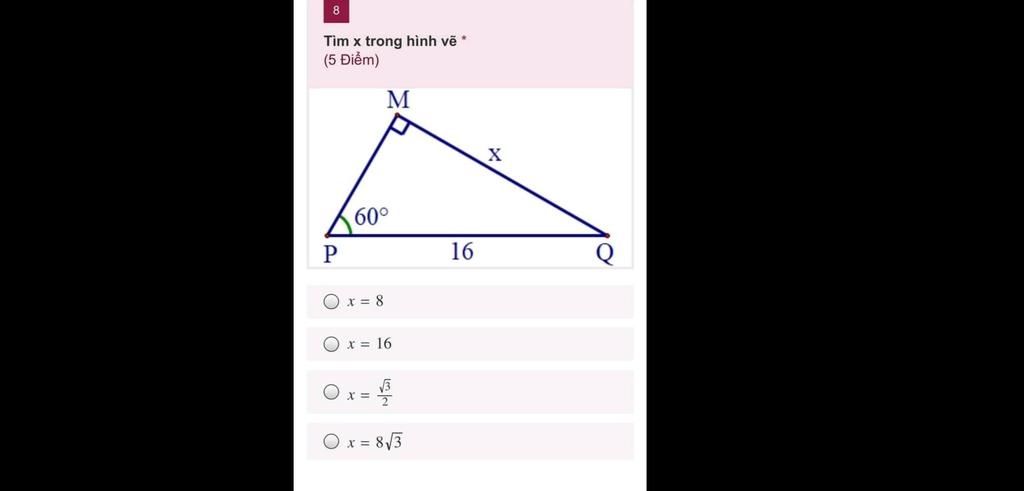The image size is (1024, 491).
Task: Pick the answer x = √3/2
Action: tap(331, 392)
